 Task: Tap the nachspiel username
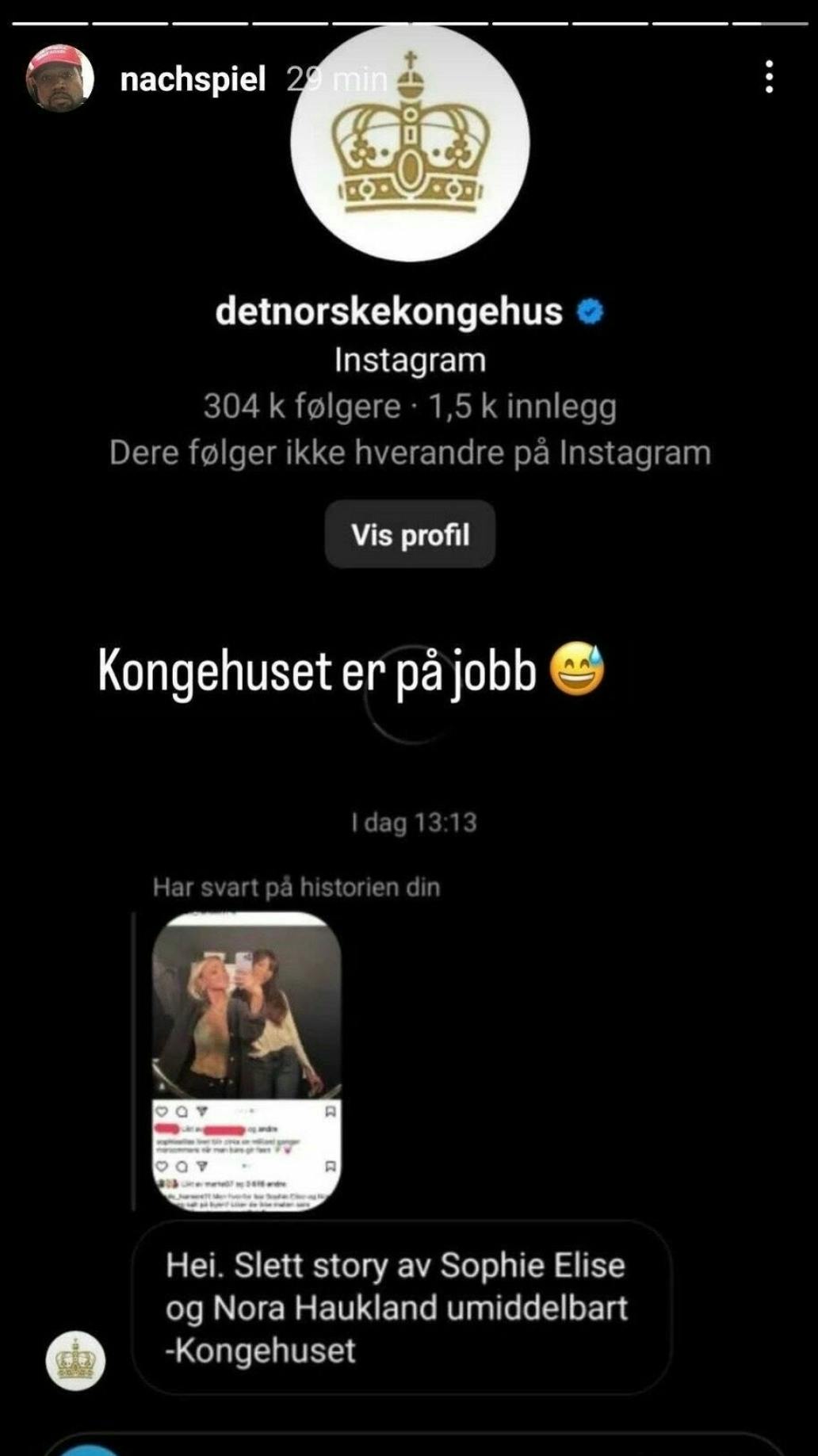(193, 79)
